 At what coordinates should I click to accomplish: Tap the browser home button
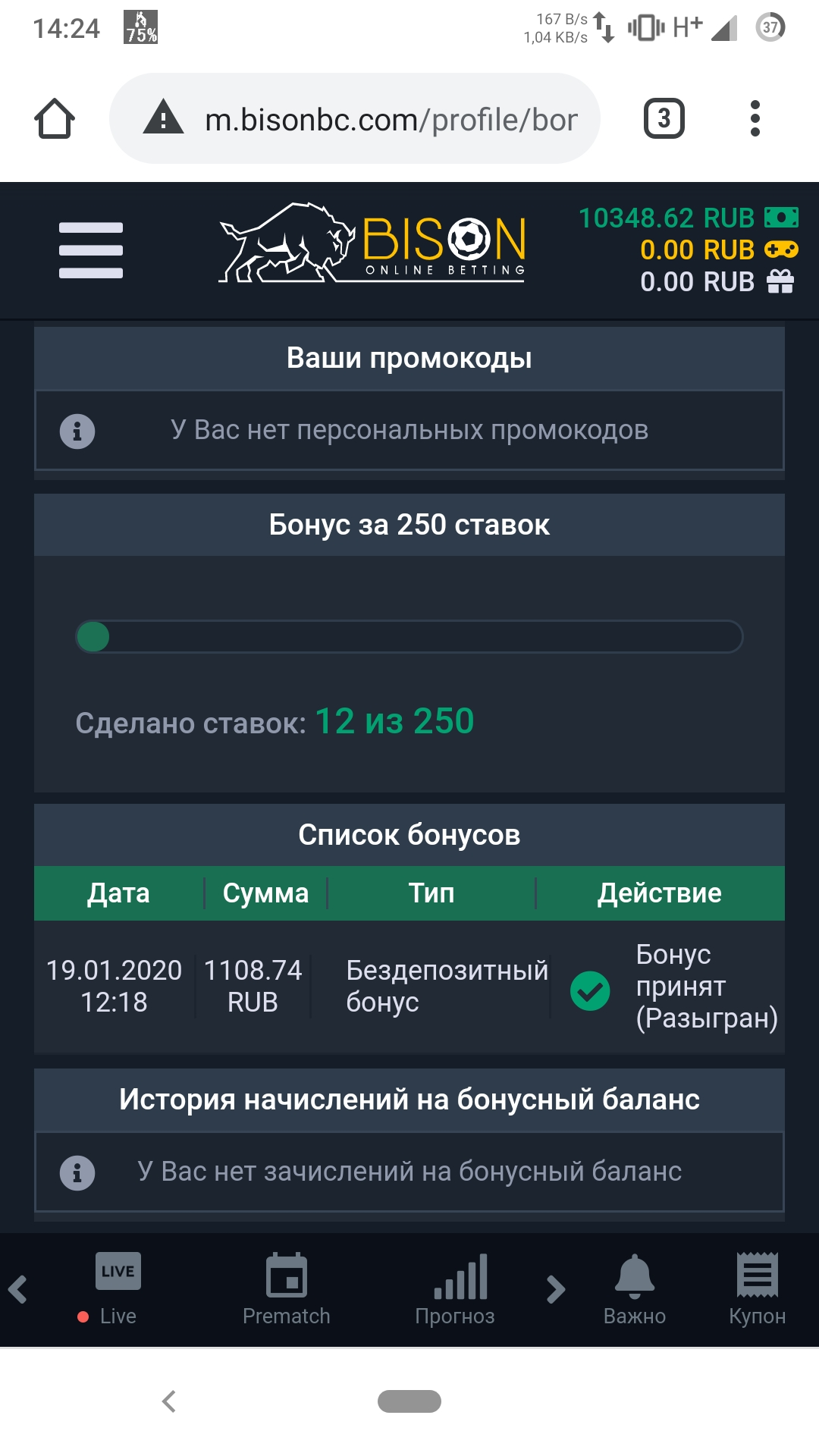tap(55, 118)
